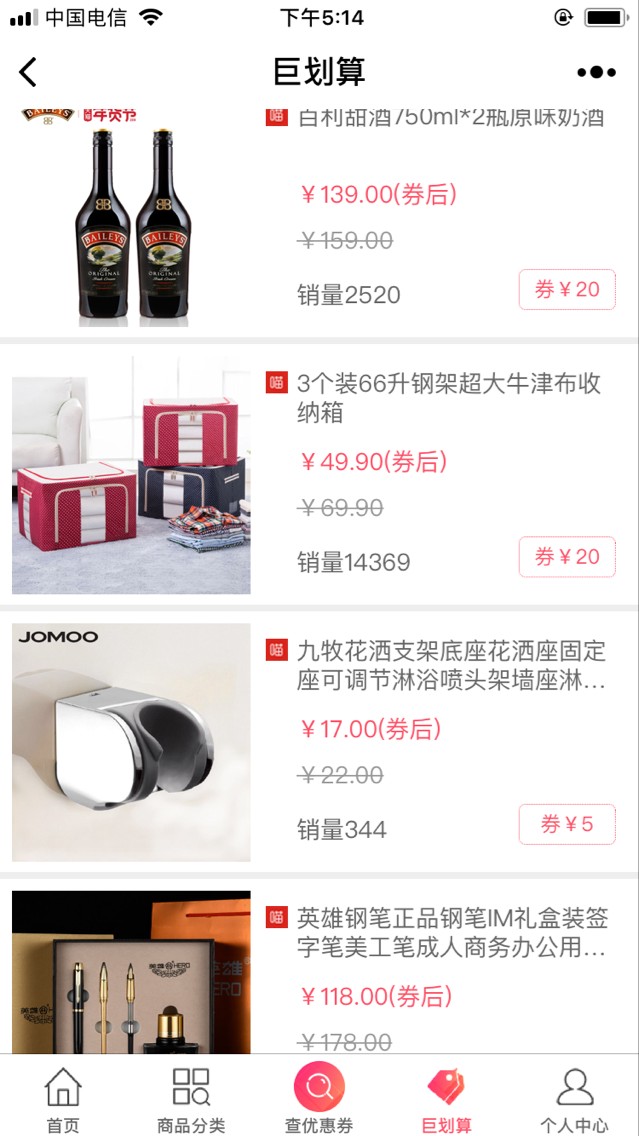Claim the ¥20 coupon for 百利甜酒
The image size is (639, 1136).
(567, 290)
